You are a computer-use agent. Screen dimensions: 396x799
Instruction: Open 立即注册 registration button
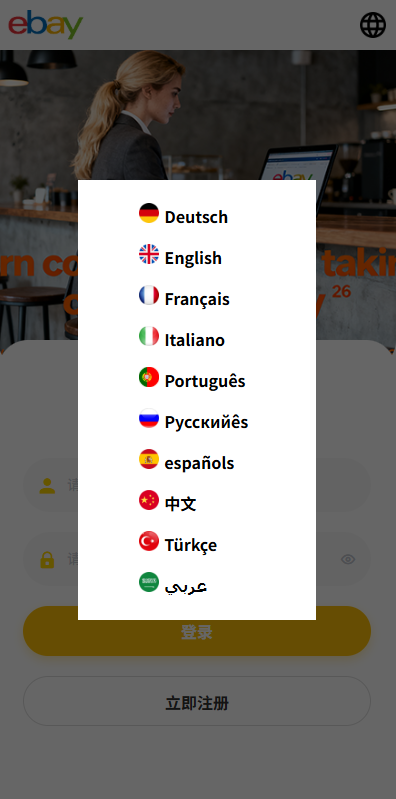click(x=197, y=701)
